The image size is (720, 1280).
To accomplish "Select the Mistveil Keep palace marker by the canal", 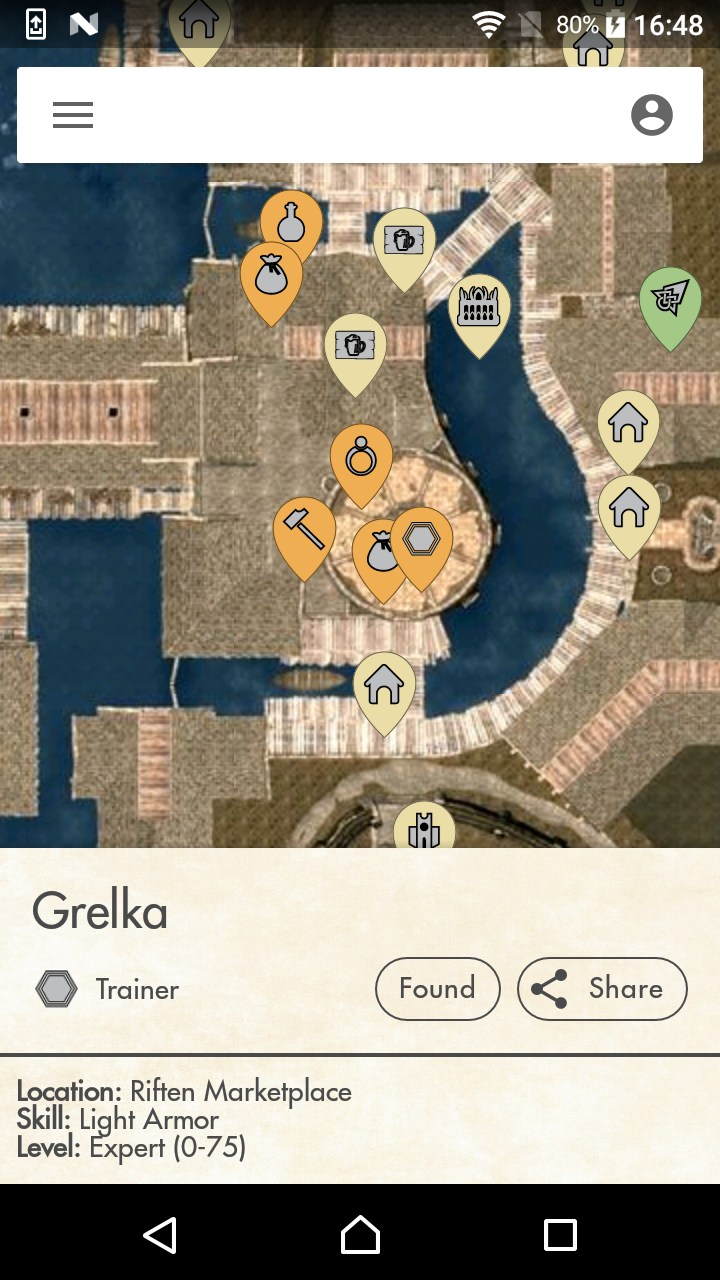I will [x=479, y=307].
